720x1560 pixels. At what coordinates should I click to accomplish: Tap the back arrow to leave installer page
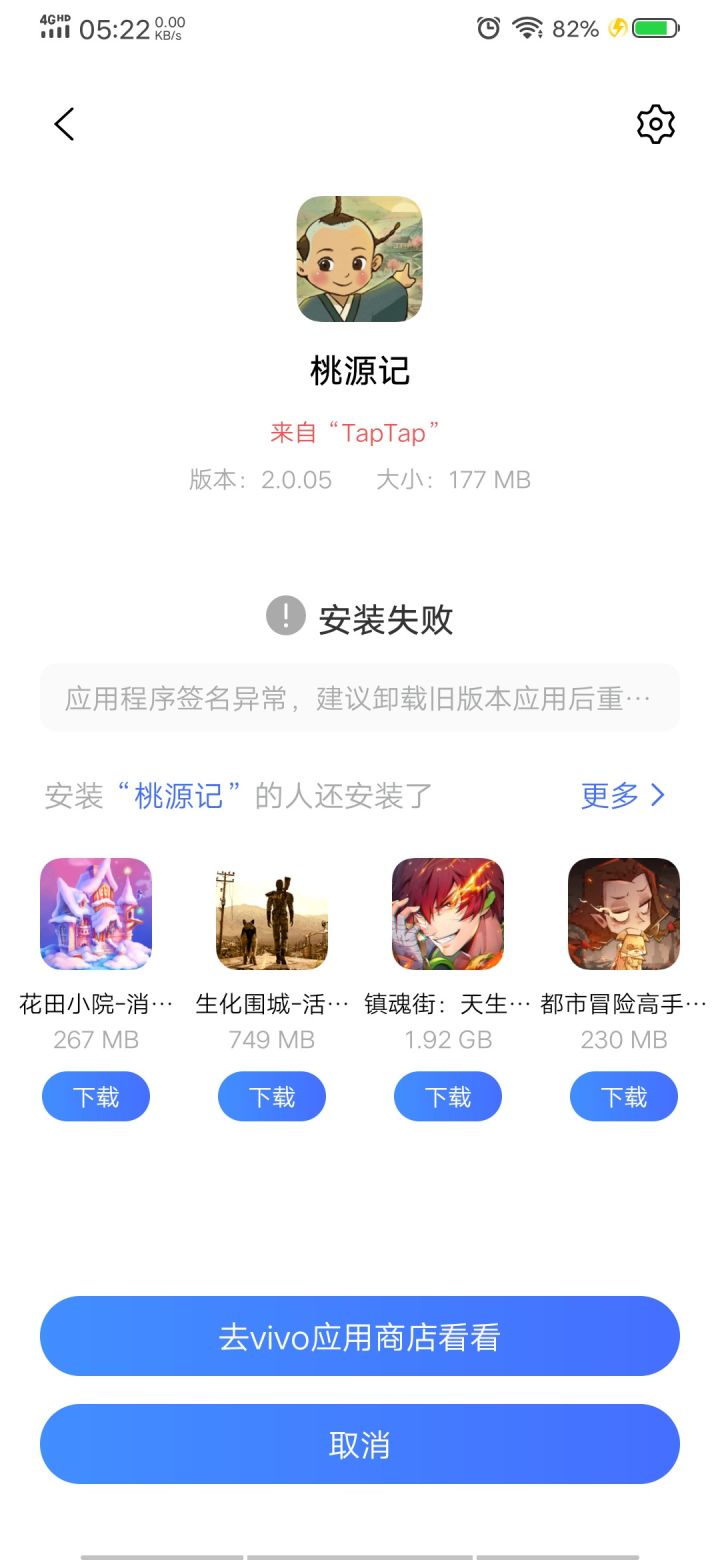(x=63, y=123)
